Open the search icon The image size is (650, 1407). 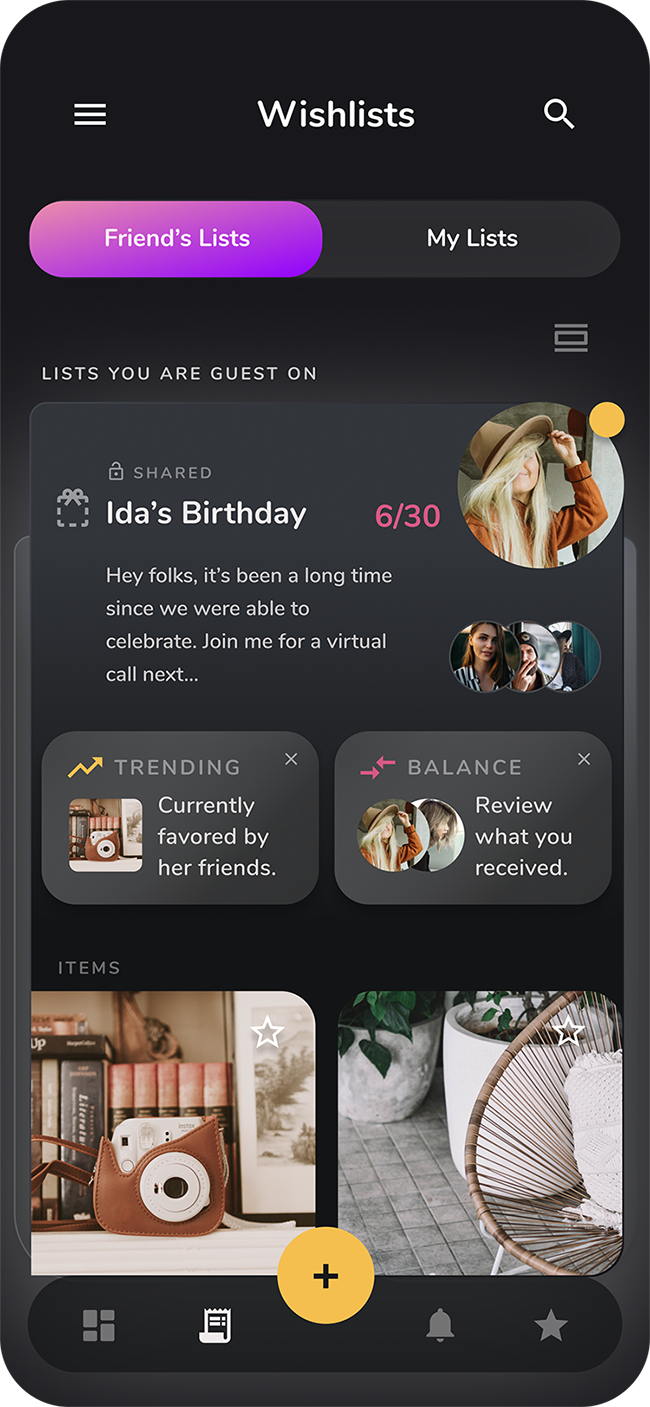click(559, 114)
